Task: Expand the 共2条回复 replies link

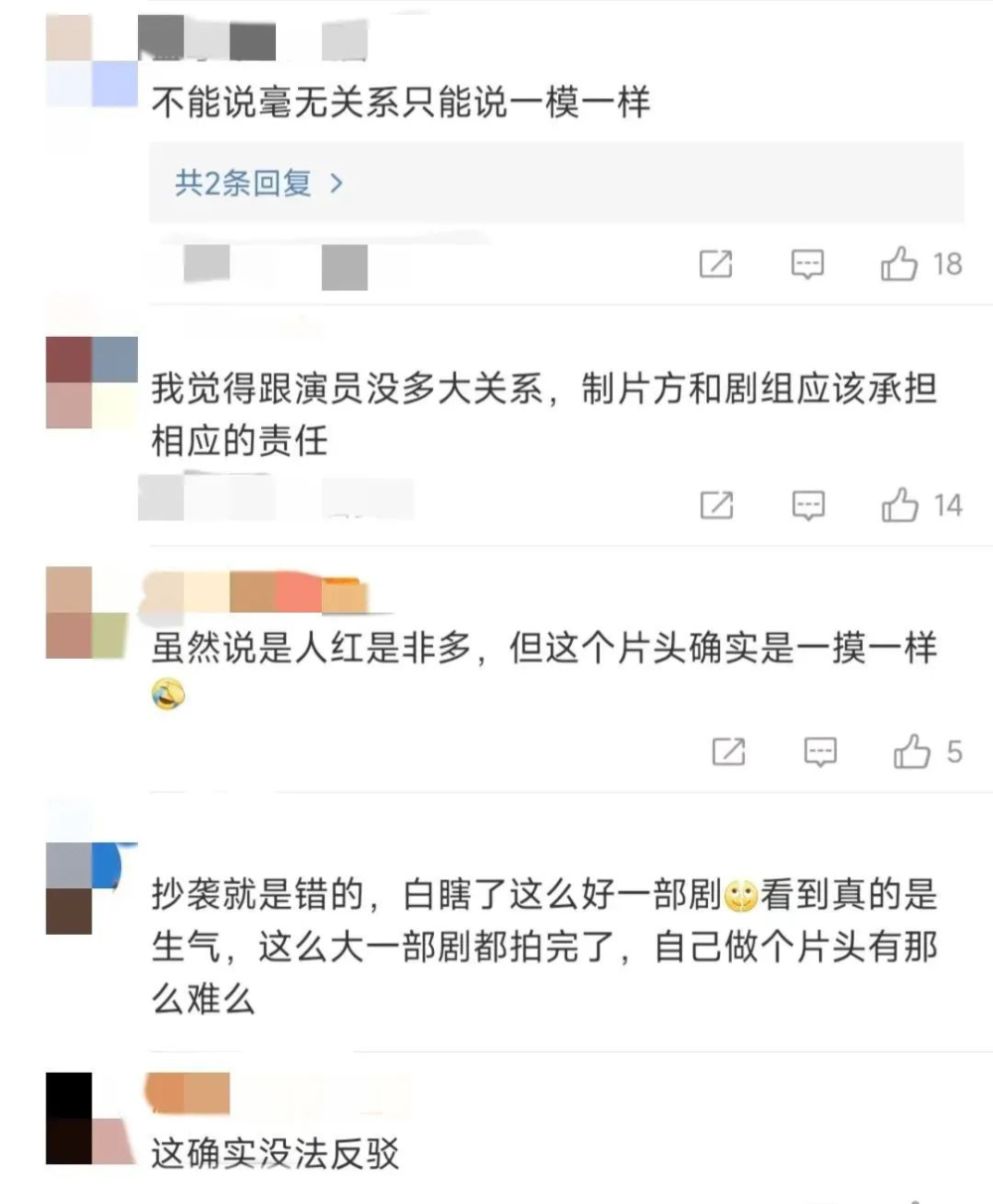Action: (x=258, y=184)
